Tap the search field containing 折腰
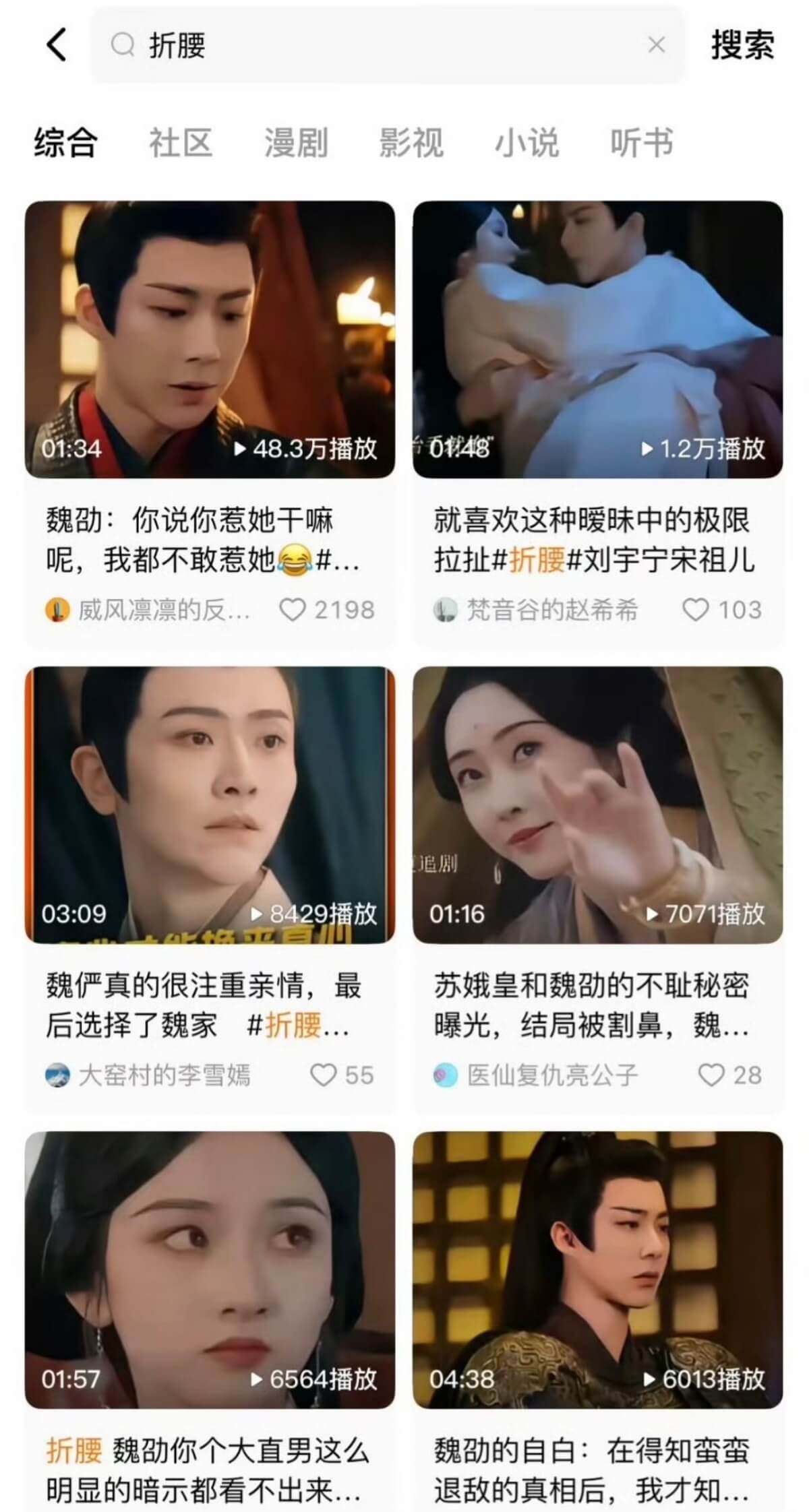Image resolution: width=809 pixels, height=1512 pixels. 378,46
